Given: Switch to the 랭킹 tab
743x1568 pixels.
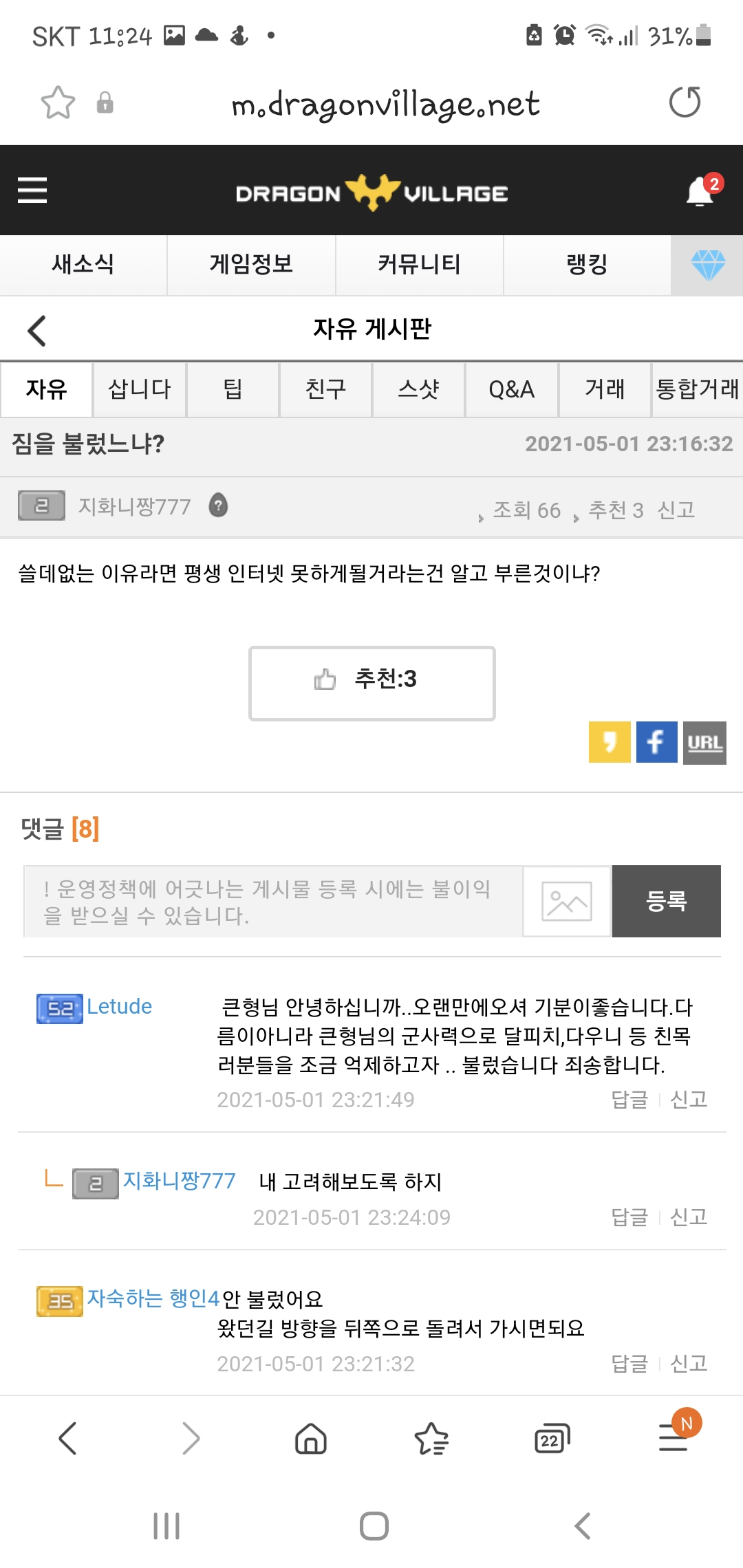Looking at the screenshot, I should click(587, 265).
